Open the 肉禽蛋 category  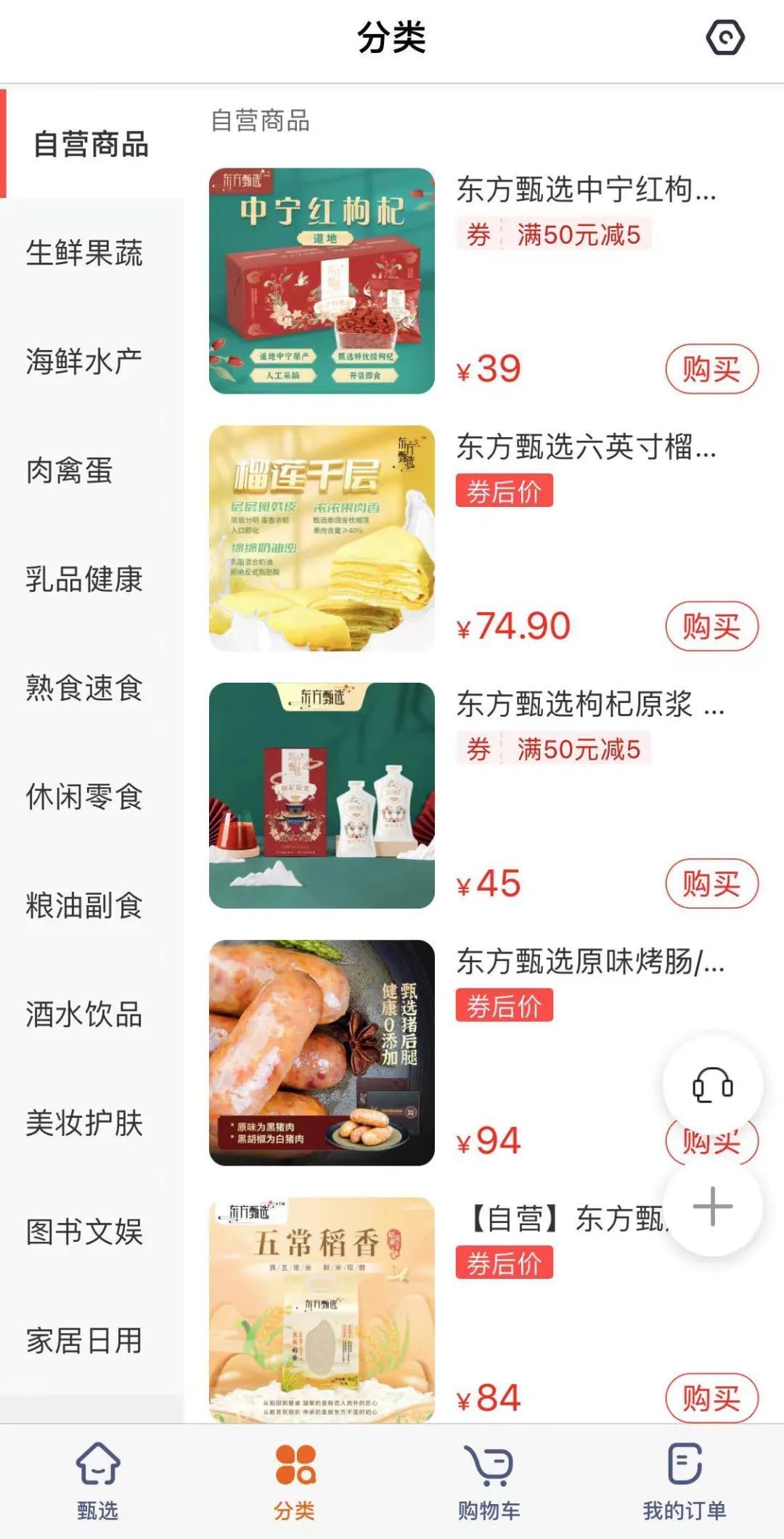point(70,470)
